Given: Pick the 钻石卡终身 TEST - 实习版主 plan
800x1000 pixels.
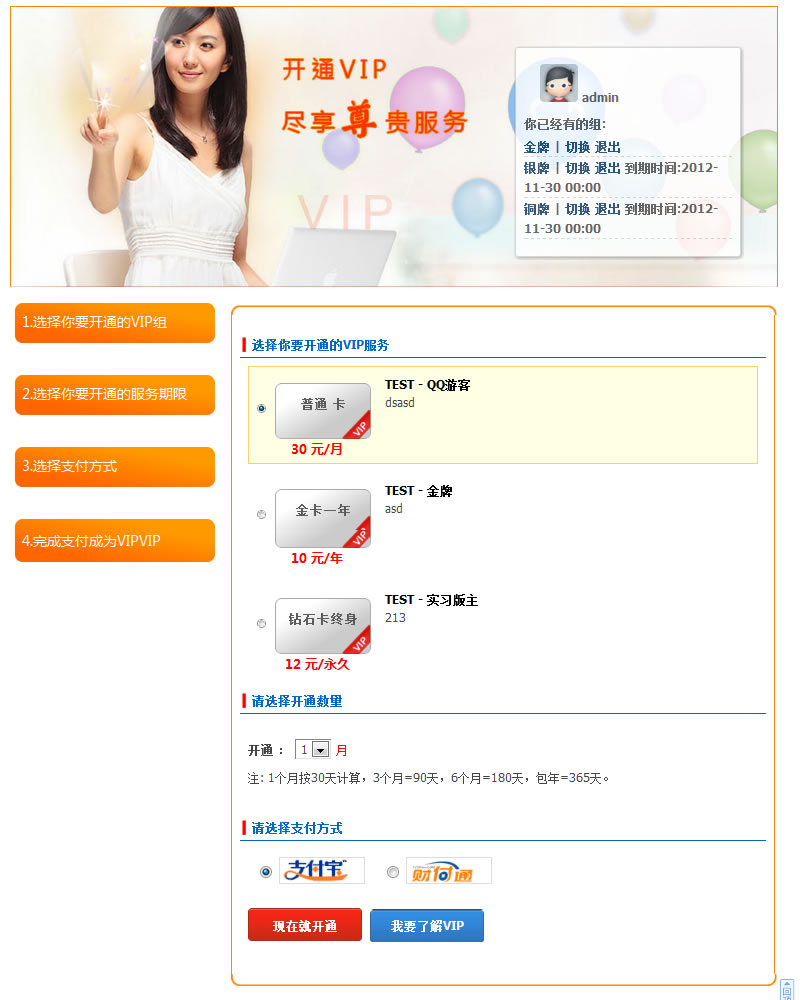Looking at the screenshot, I should (x=262, y=623).
